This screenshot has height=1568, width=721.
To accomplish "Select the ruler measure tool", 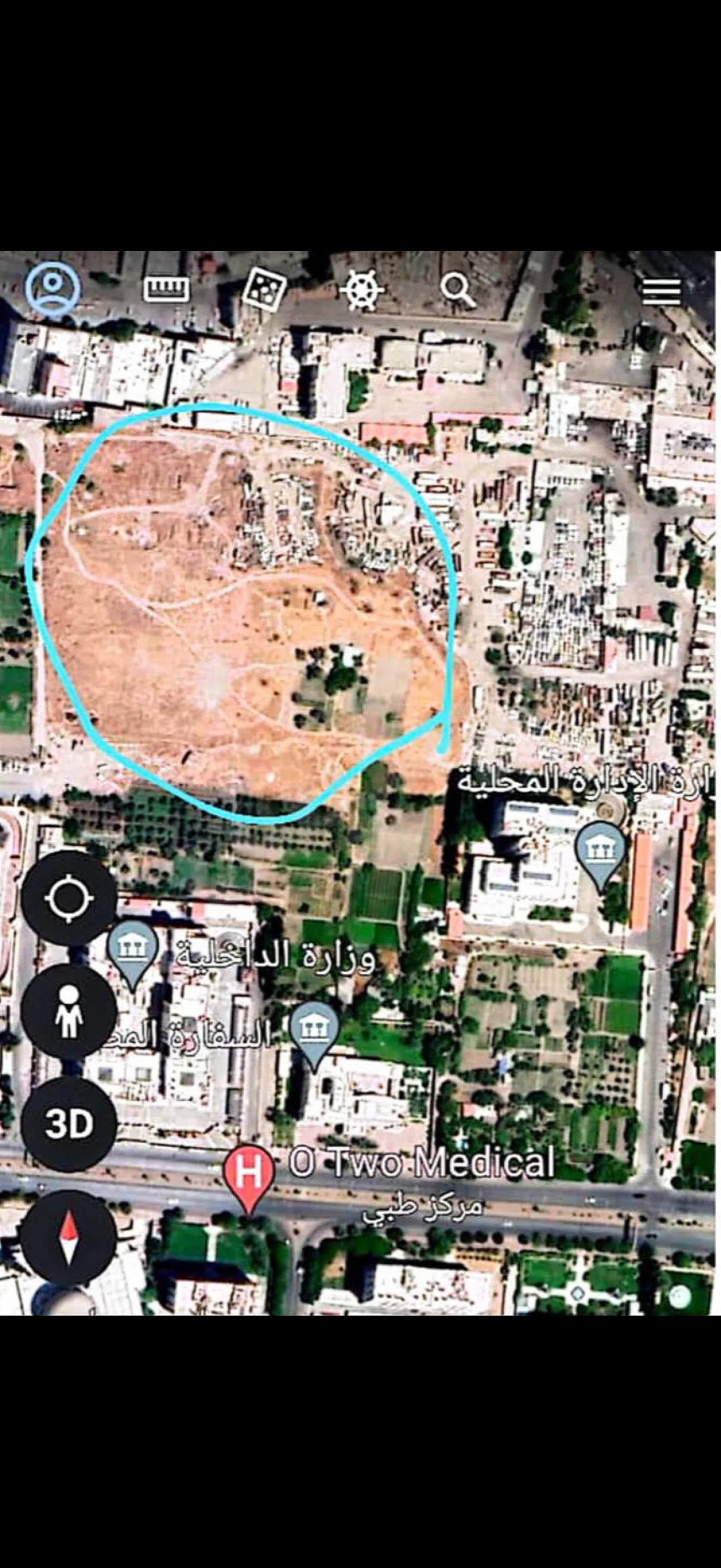I will pyautogui.click(x=166, y=288).
